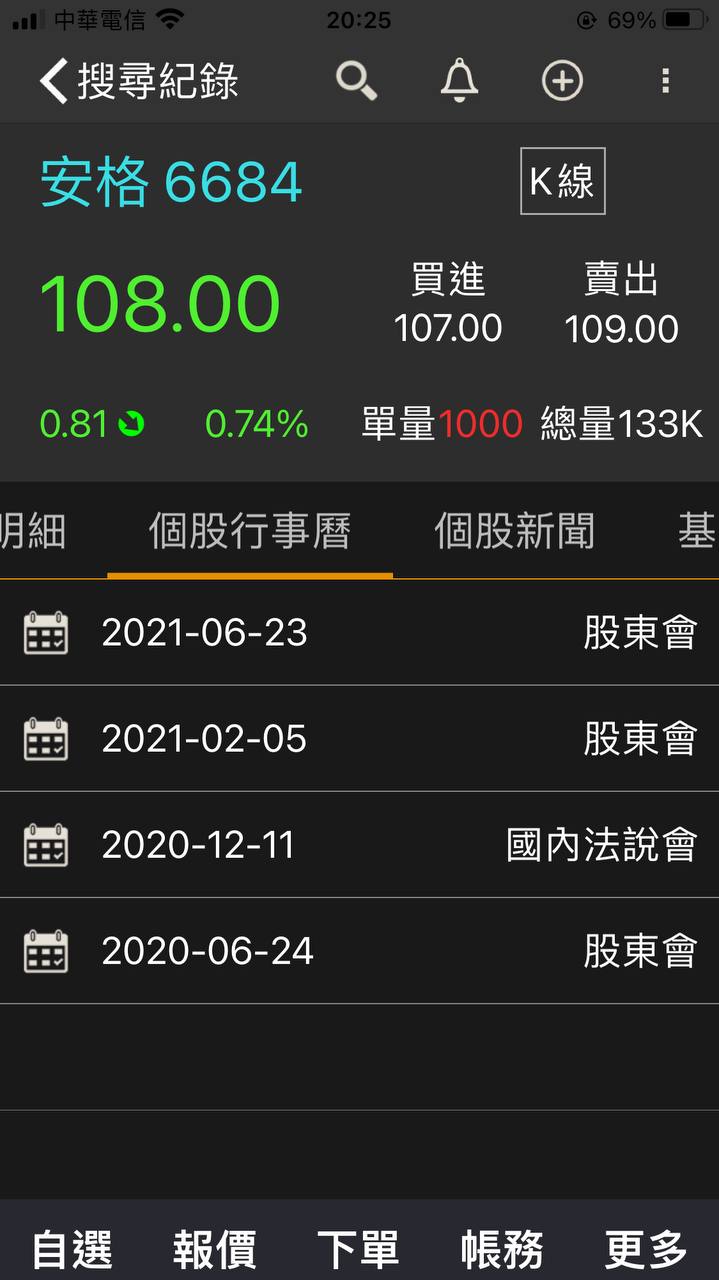View the 2020-12-11 國內法說會 event
The image size is (719, 1280).
tap(359, 845)
